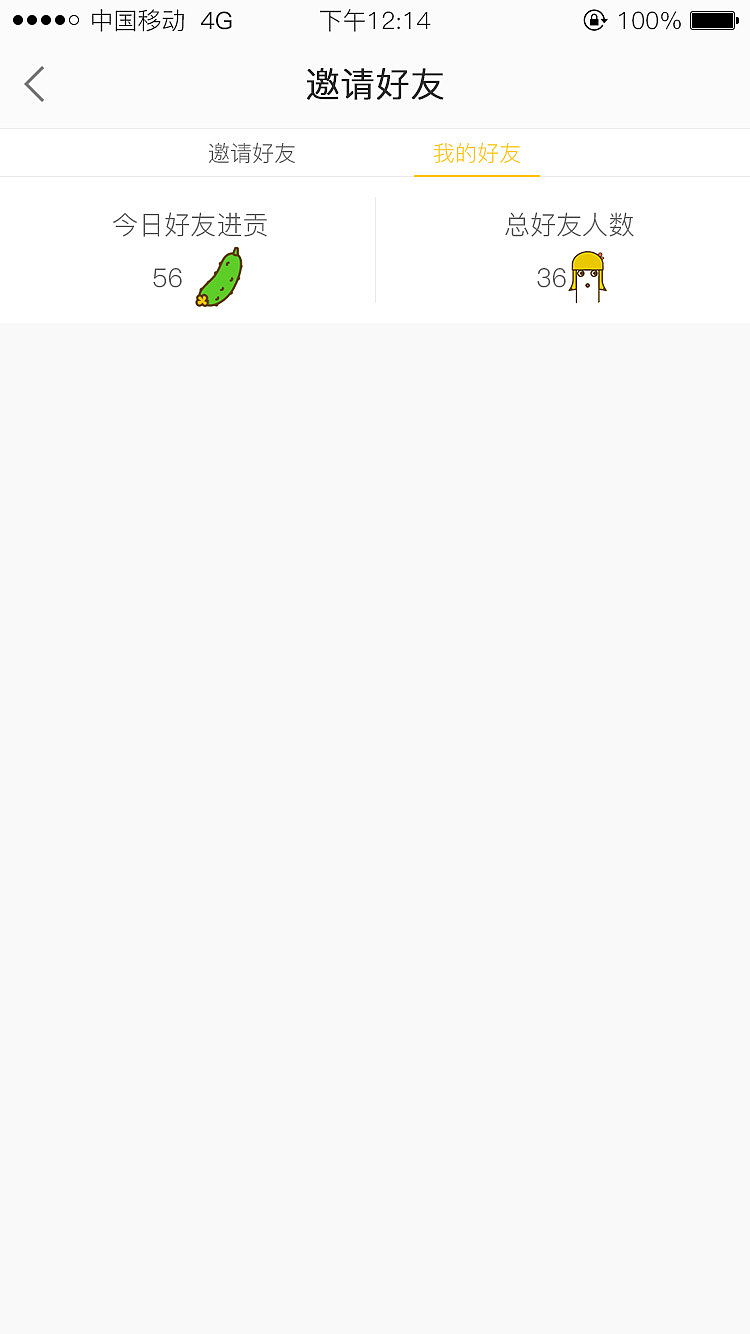
Task: Go back using the top-left arrow
Action: [35, 85]
